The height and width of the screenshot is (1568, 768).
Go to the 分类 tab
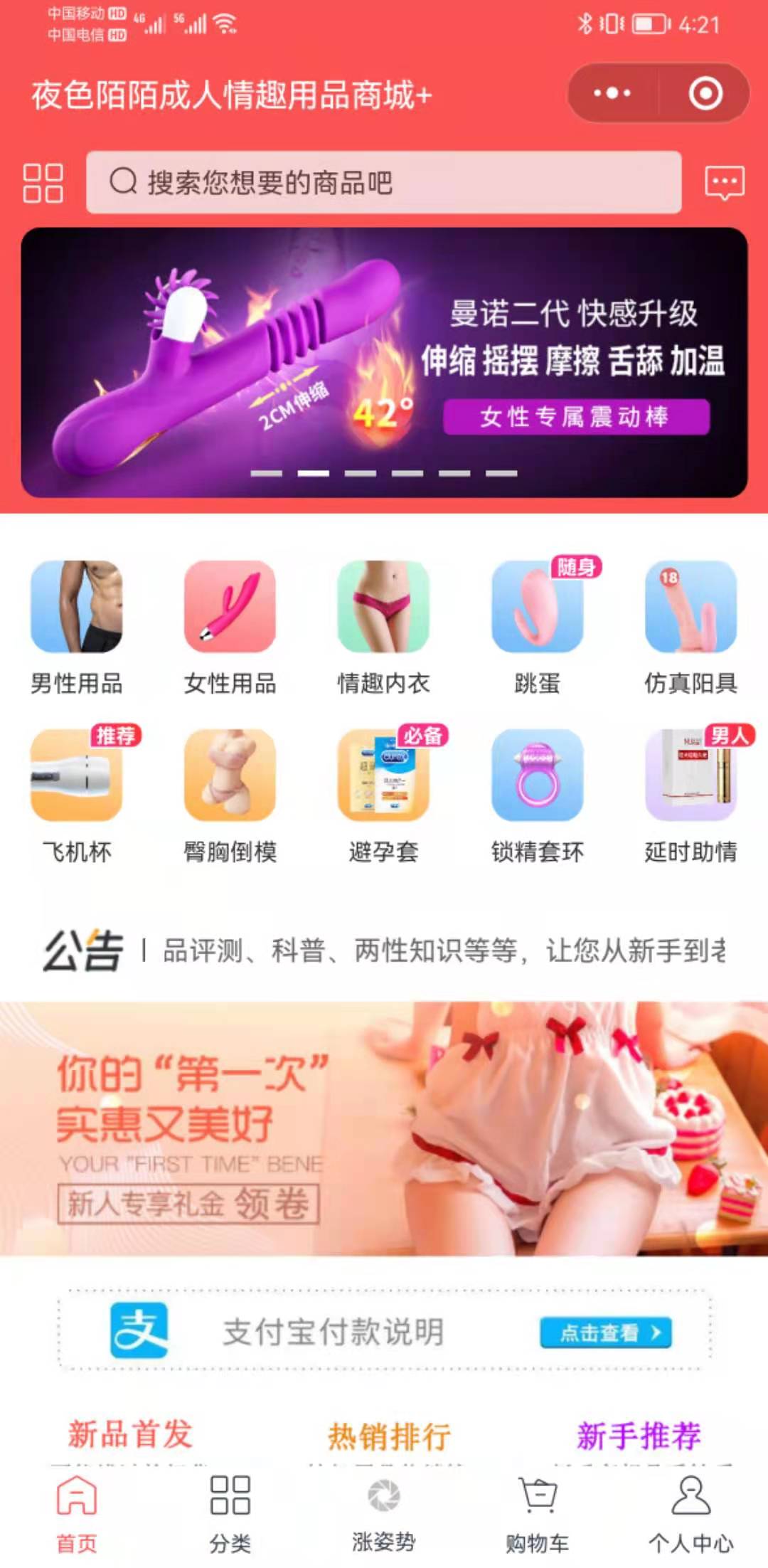pos(230,1513)
